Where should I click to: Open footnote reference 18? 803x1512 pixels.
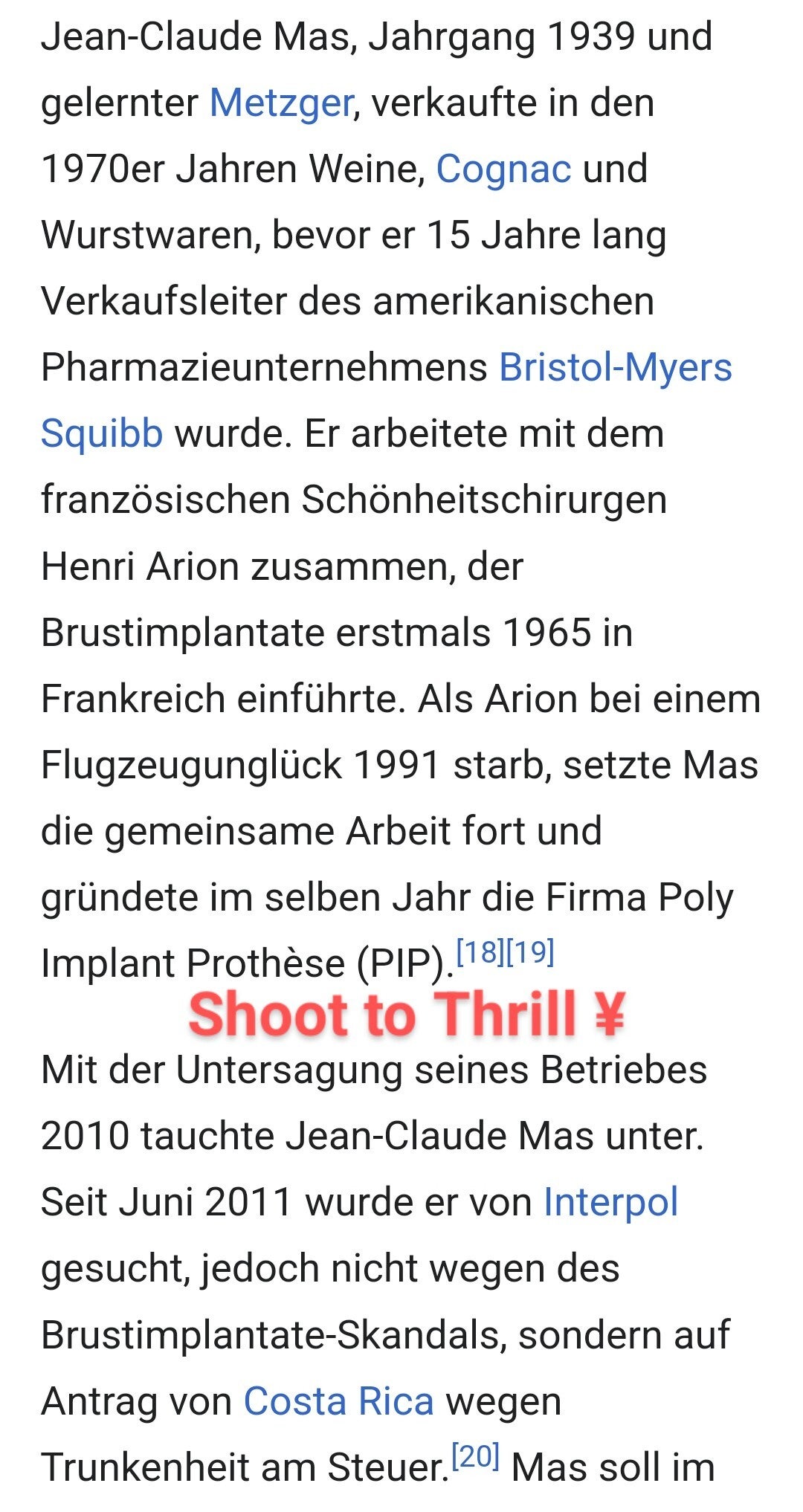480,952
